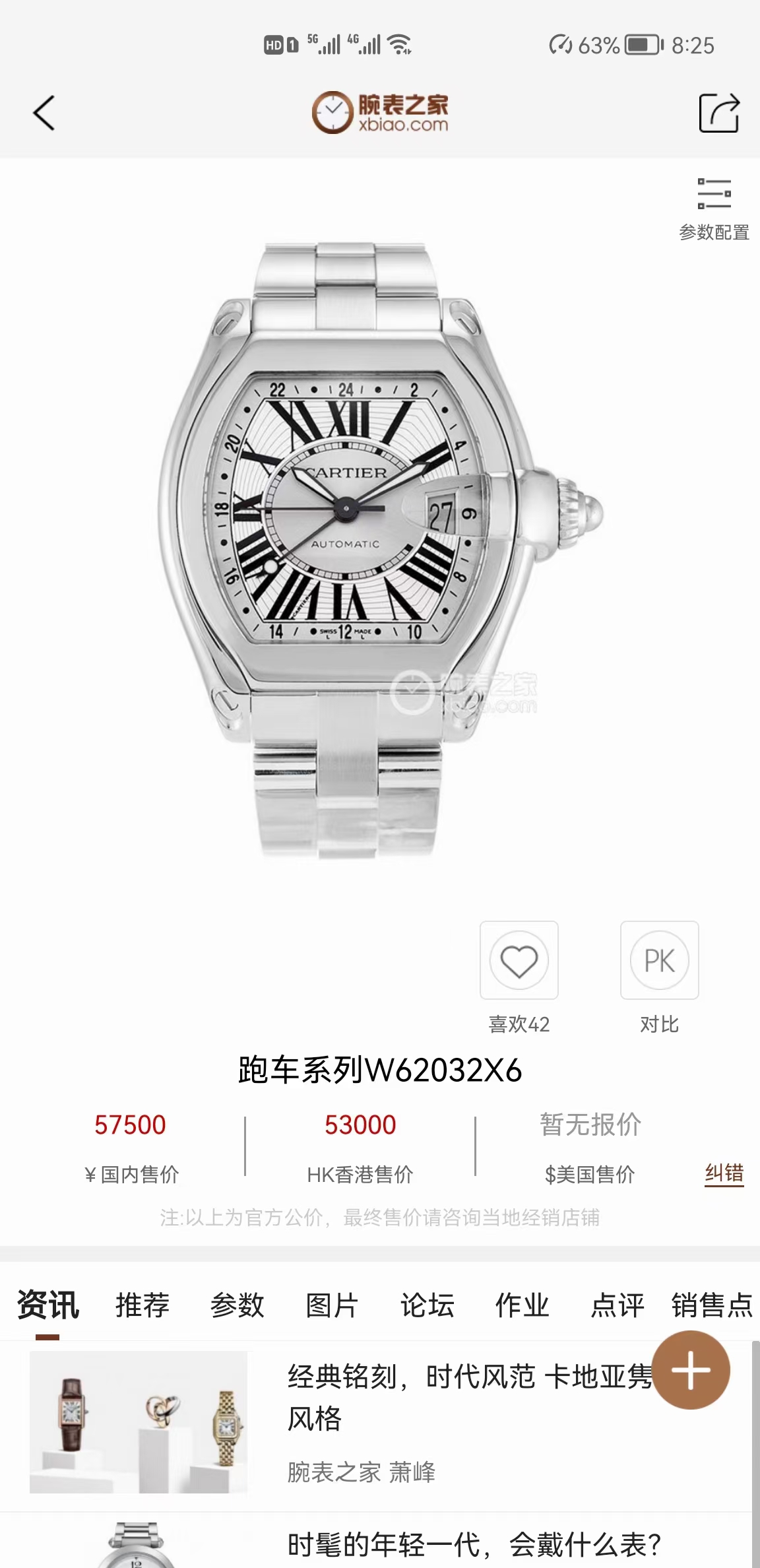Screen dimensions: 760x1568
Task: Switch to the 资讯 tab
Action: (48, 1305)
